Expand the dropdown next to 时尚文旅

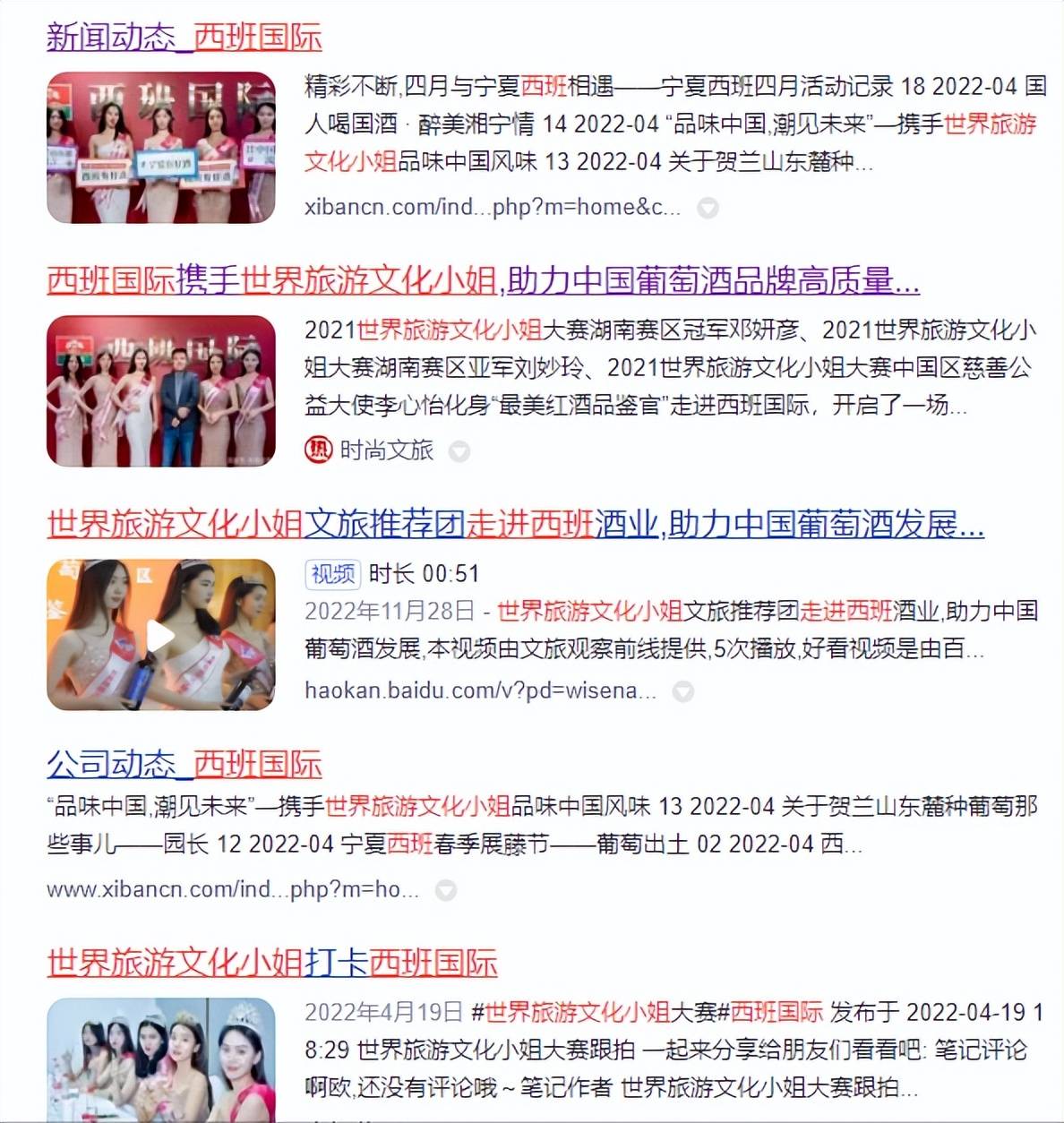459,451
